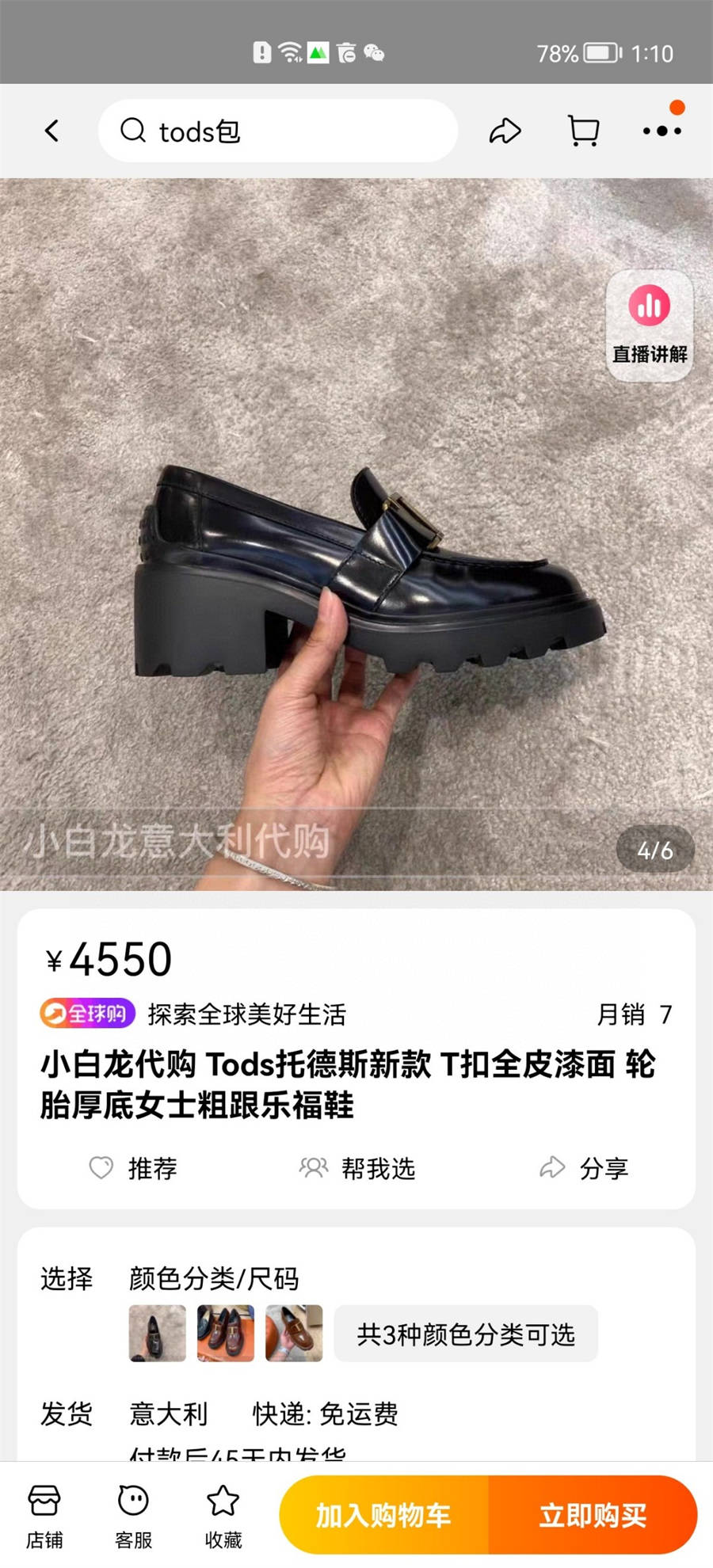This screenshot has width=713, height=1568.
Task: Tap the search box with tods包
Action: coord(277,131)
